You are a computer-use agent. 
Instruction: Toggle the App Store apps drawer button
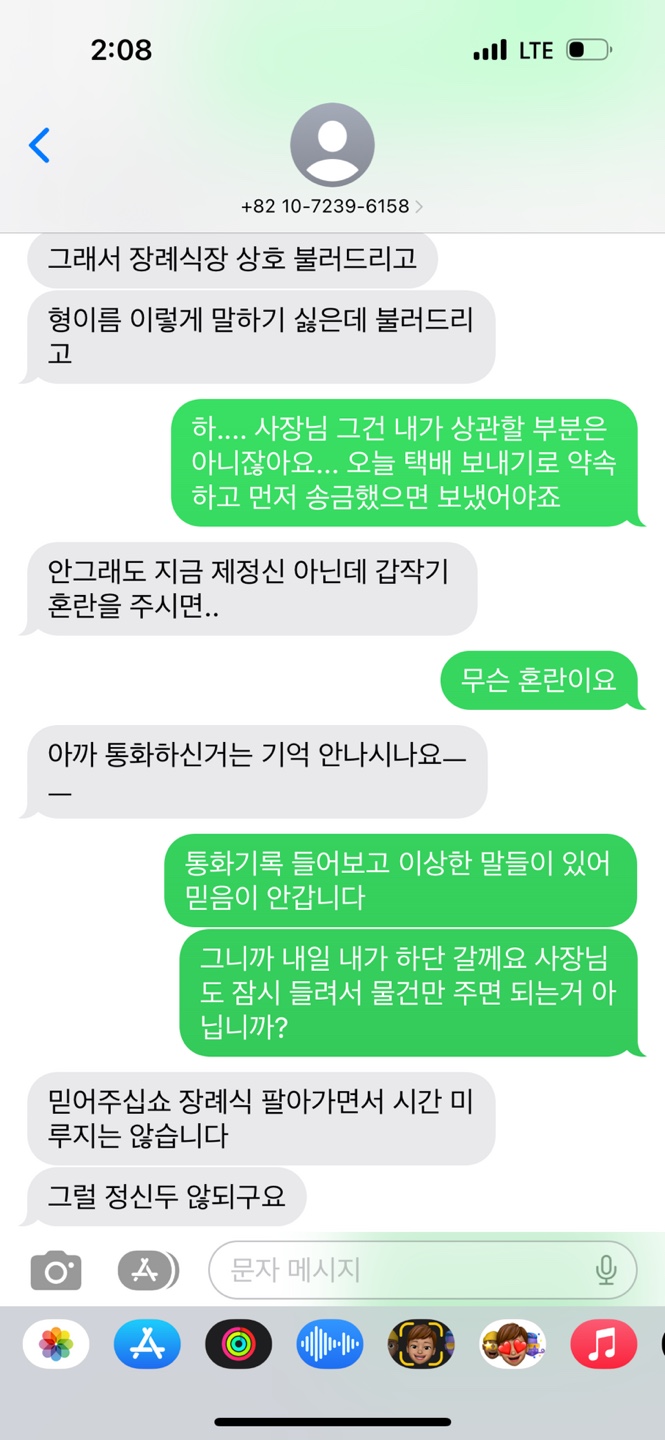click(x=147, y=1270)
